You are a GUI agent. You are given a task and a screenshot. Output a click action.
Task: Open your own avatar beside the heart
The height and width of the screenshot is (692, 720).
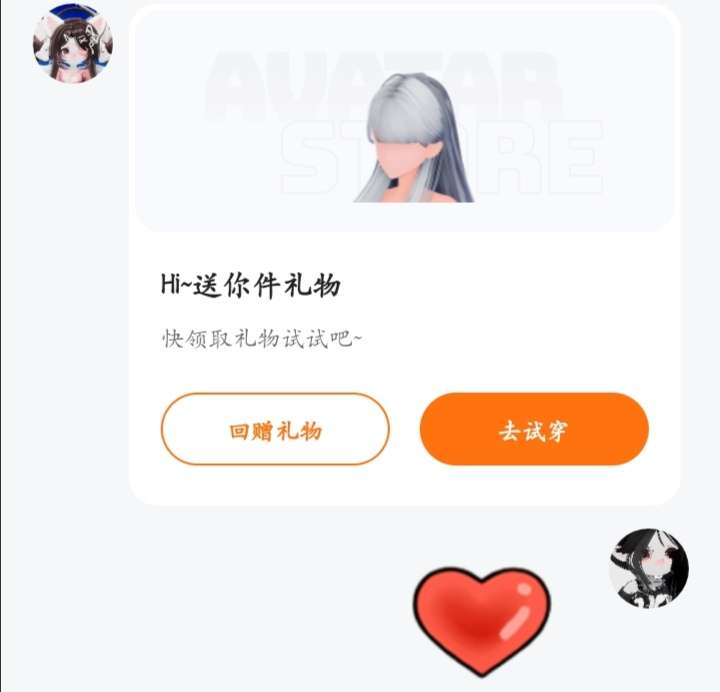pos(649,568)
